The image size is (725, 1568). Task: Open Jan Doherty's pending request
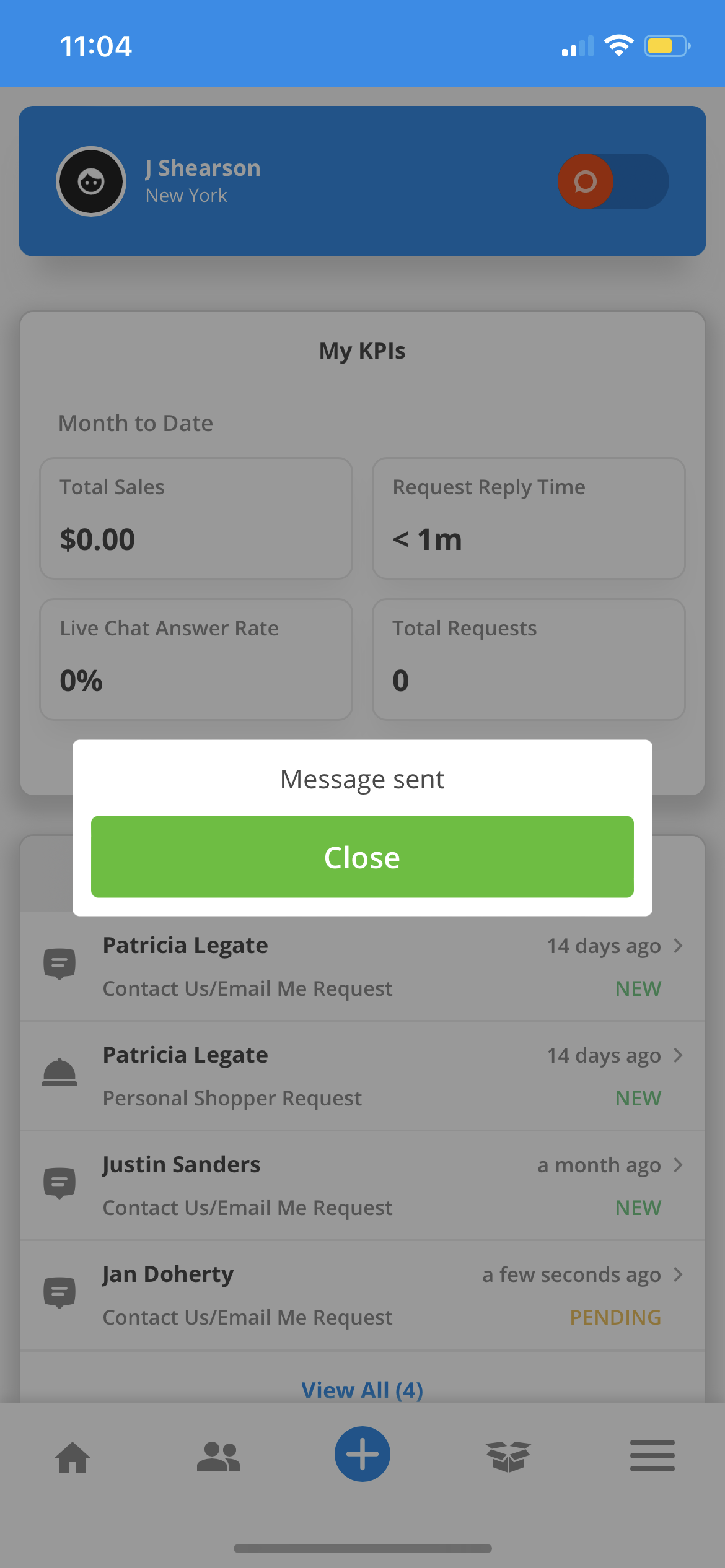coord(362,1296)
